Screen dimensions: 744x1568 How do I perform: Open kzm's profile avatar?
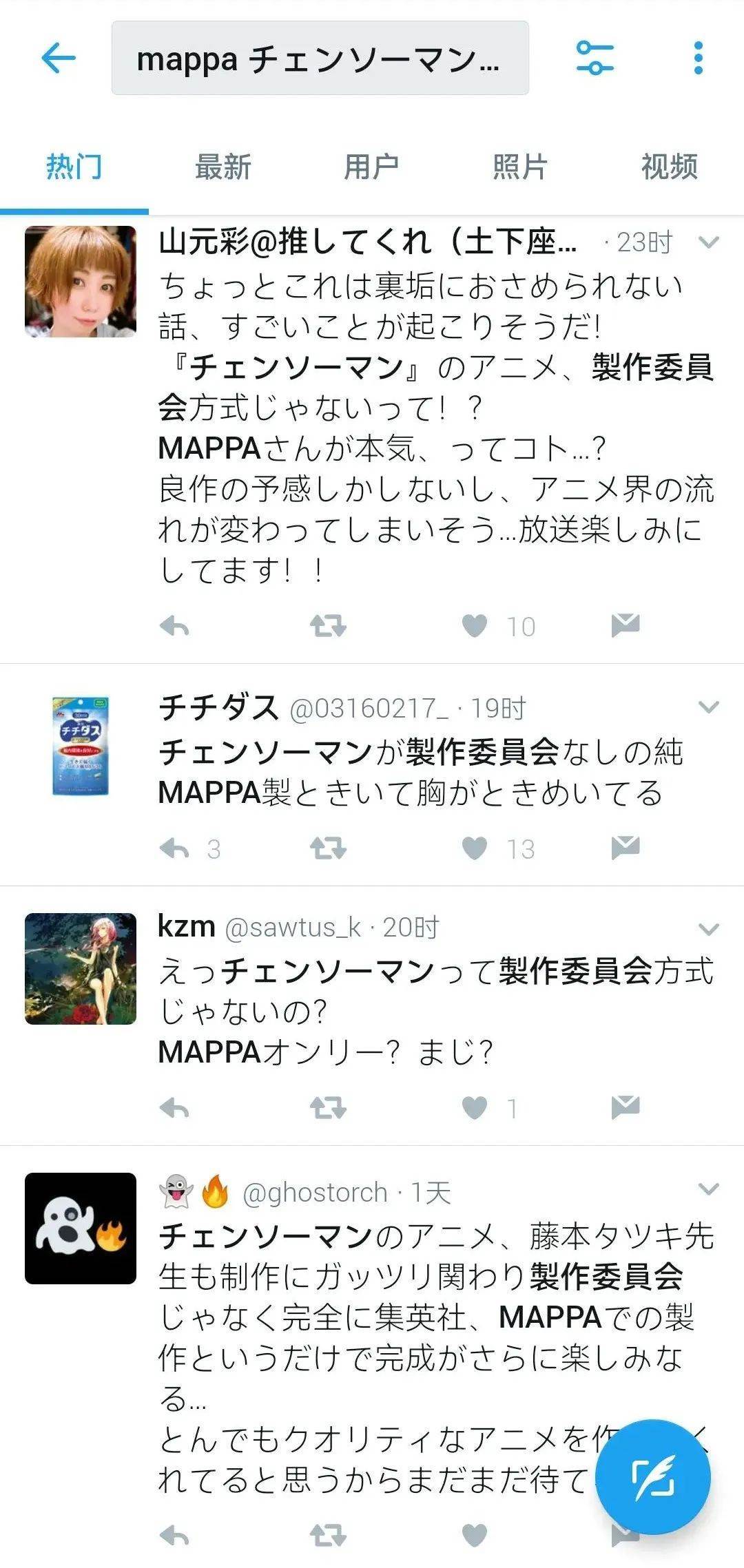pyautogui.click(x=81, y=969)
